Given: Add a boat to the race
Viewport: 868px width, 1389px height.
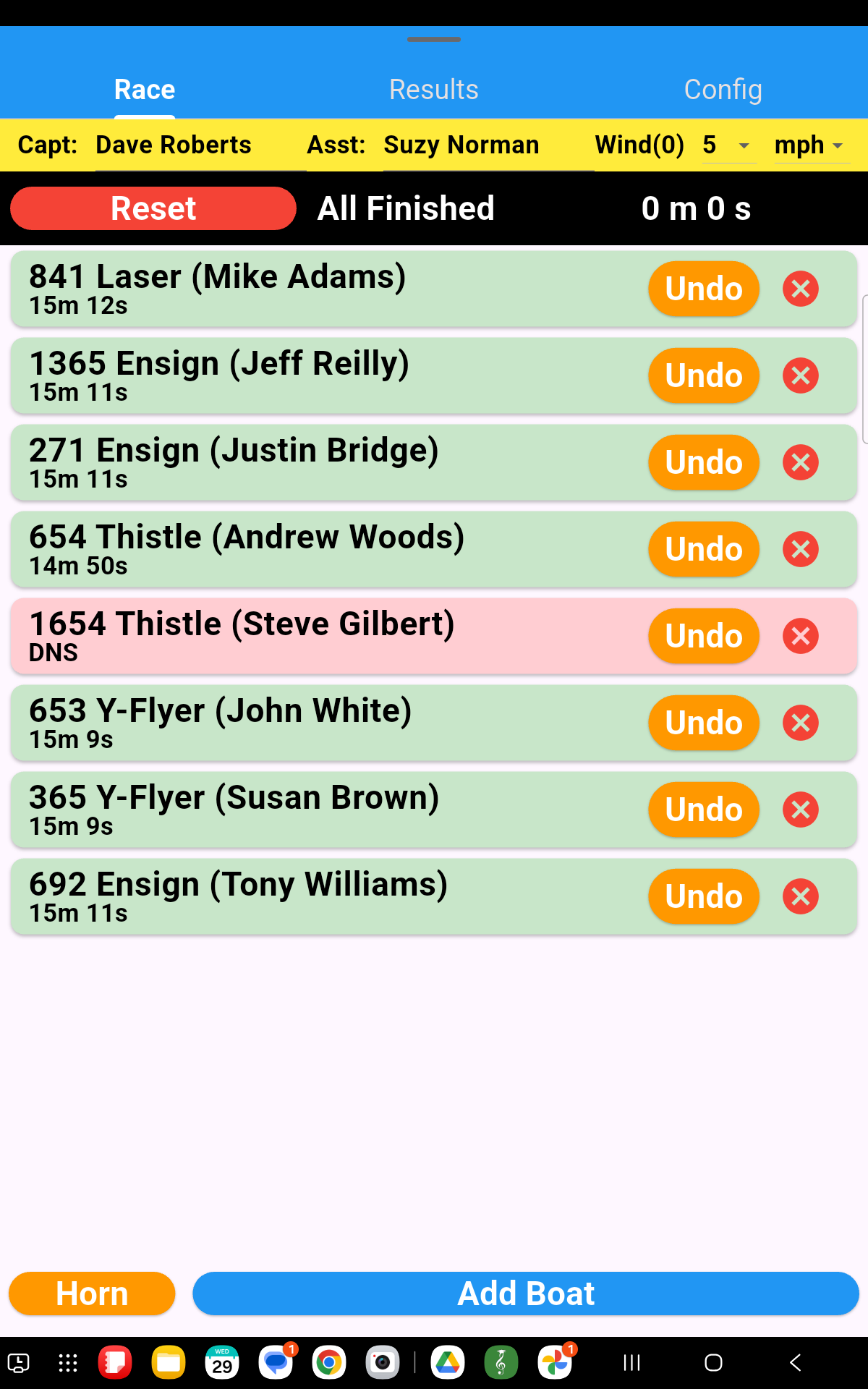Looking at the screenshot, I should 526,1294.
